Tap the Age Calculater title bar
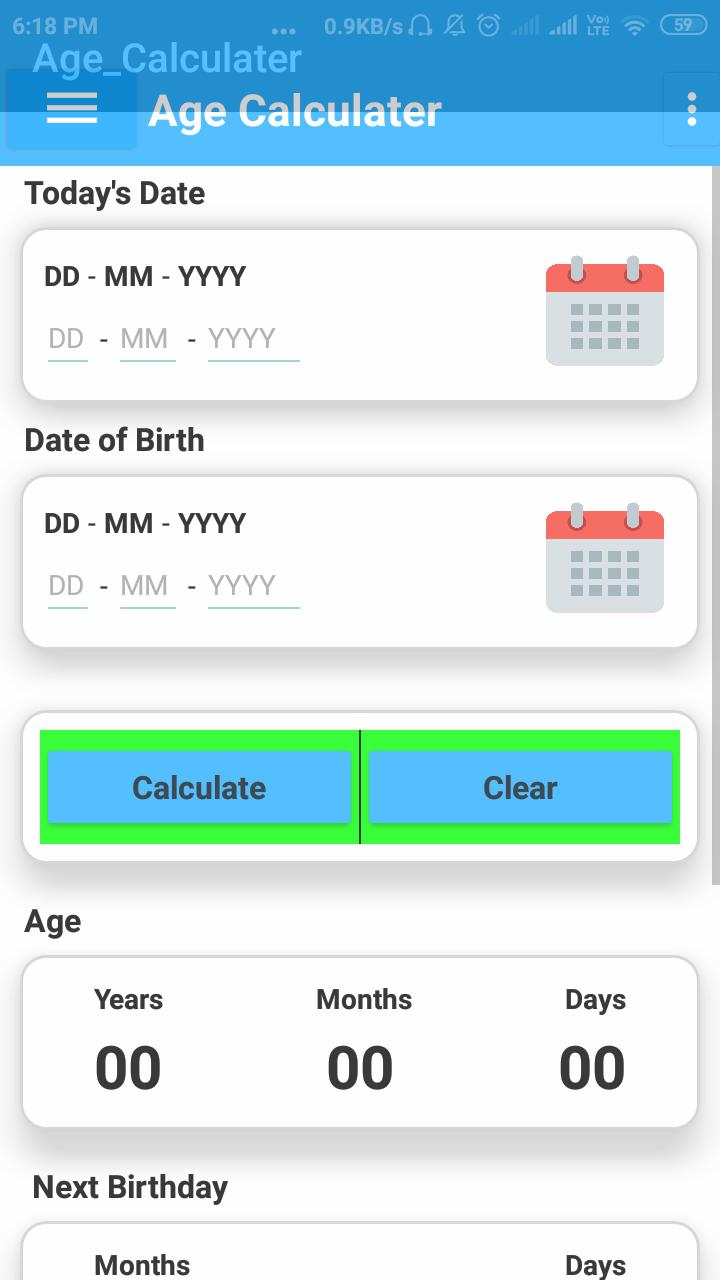This screenshot has height=1280, width=720. pos(293,110)
